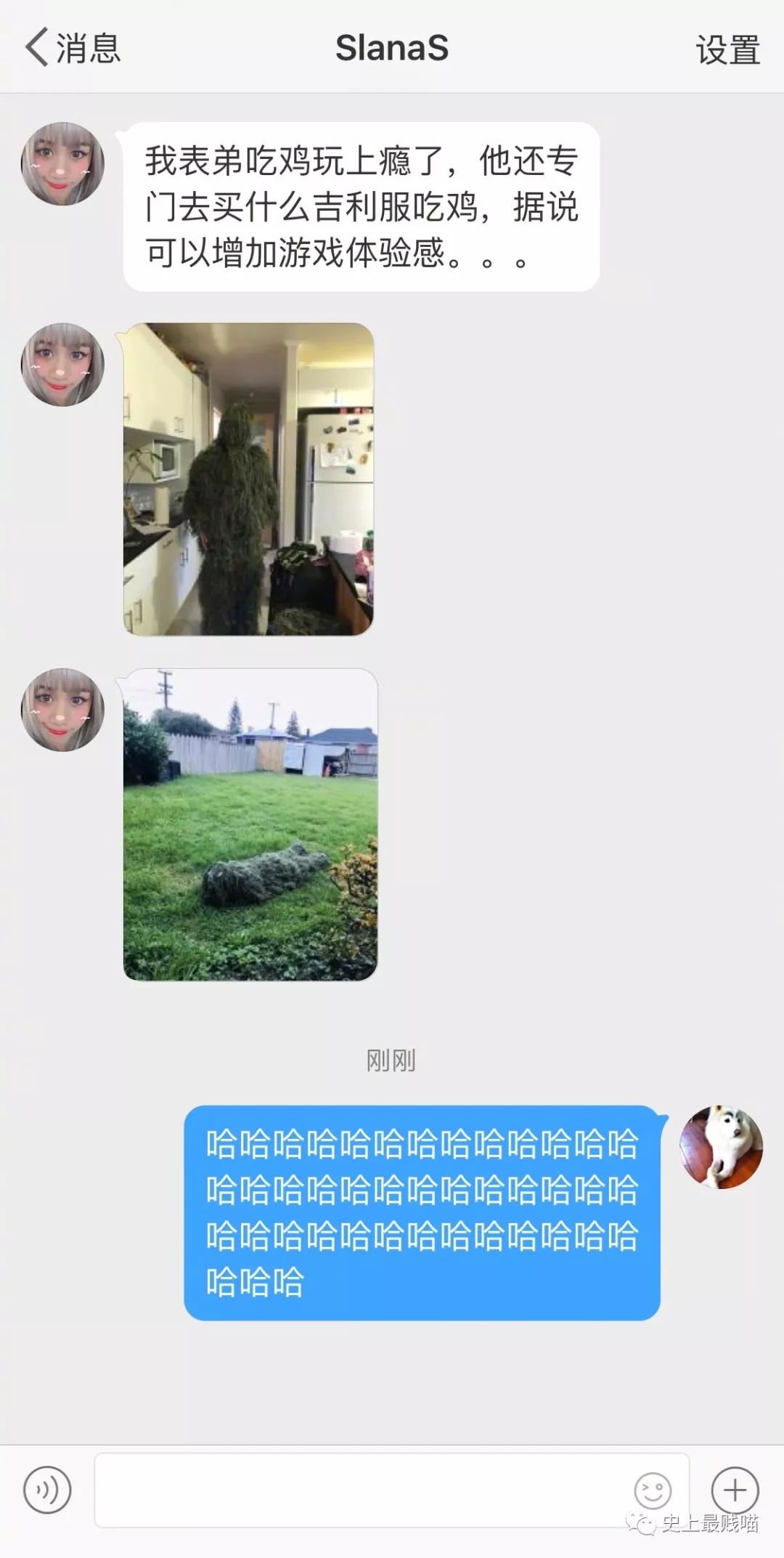Open the lawn camouflage photo
This screenshot has height=1558, width=784.
coord(250,824)
